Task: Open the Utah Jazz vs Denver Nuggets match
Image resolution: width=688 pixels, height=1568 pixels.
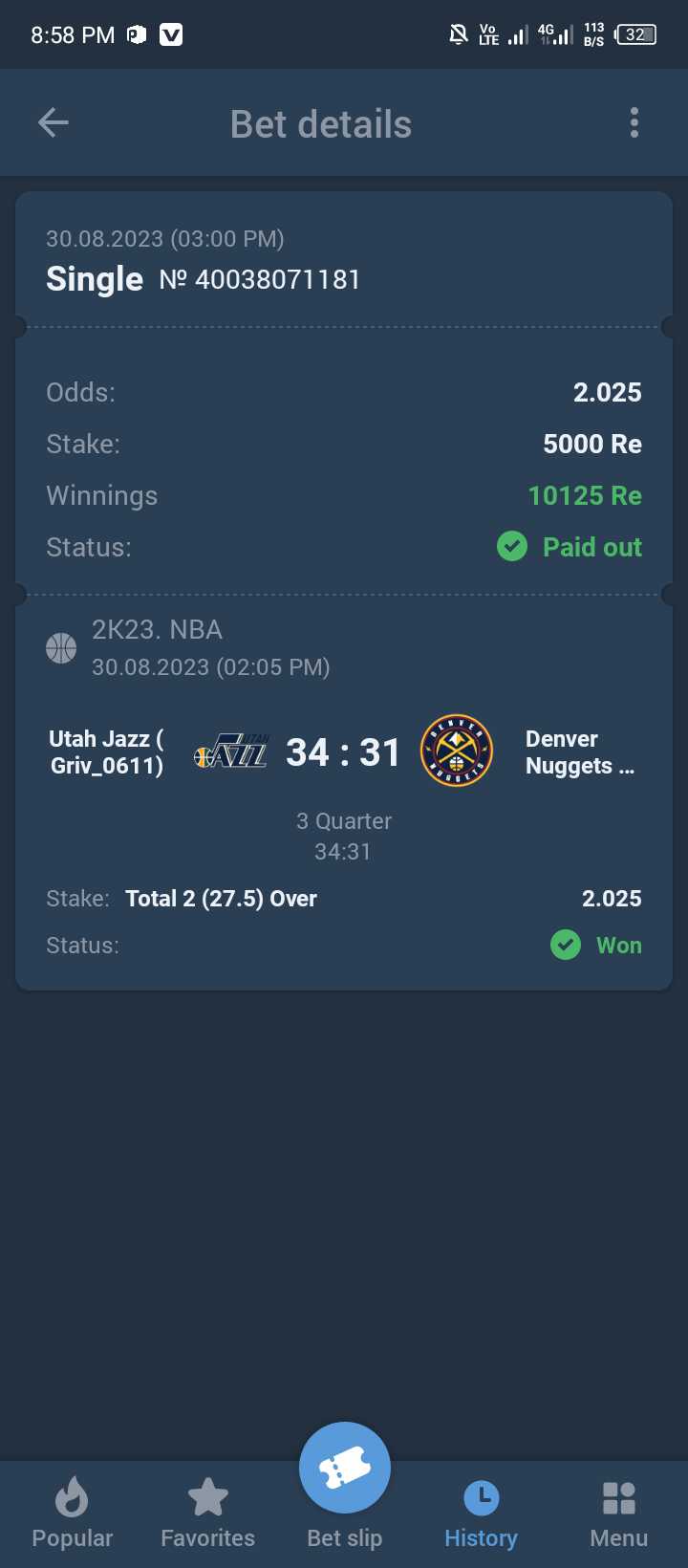Action: [x=344, y=751]
